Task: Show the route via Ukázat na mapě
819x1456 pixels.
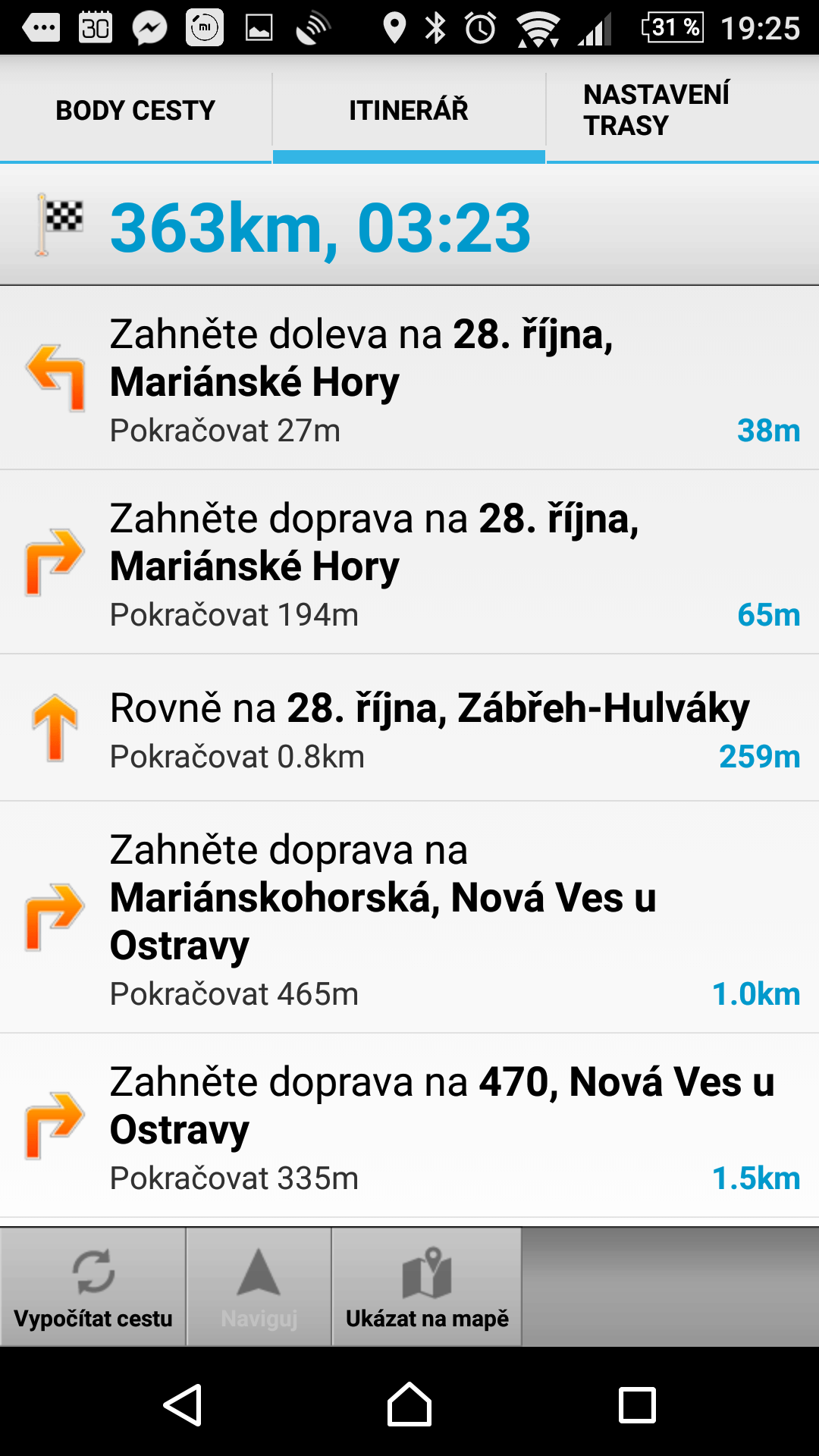Action: click(x=427, y=1287)
